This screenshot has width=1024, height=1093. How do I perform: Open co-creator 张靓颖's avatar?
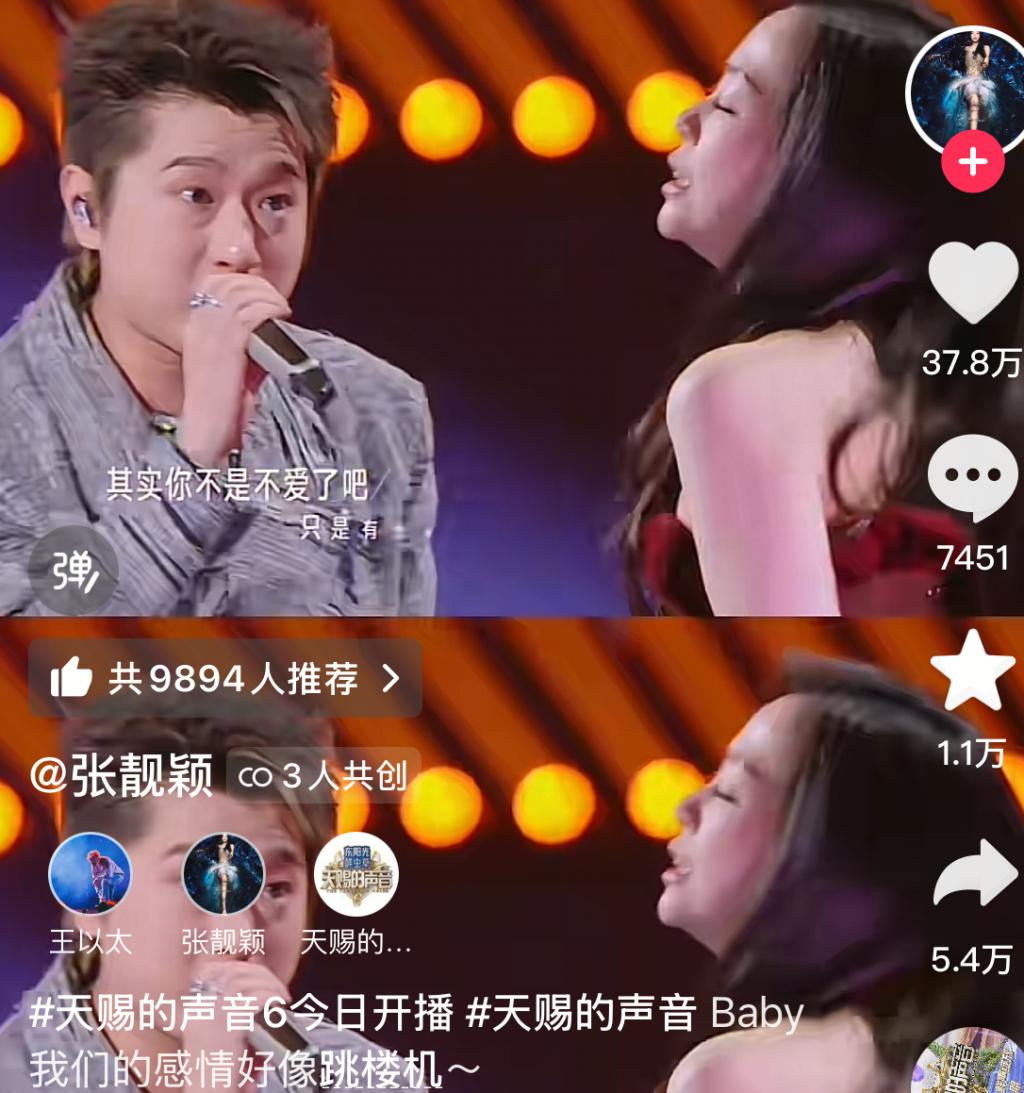pyautogui.click(x=223, y=874)
